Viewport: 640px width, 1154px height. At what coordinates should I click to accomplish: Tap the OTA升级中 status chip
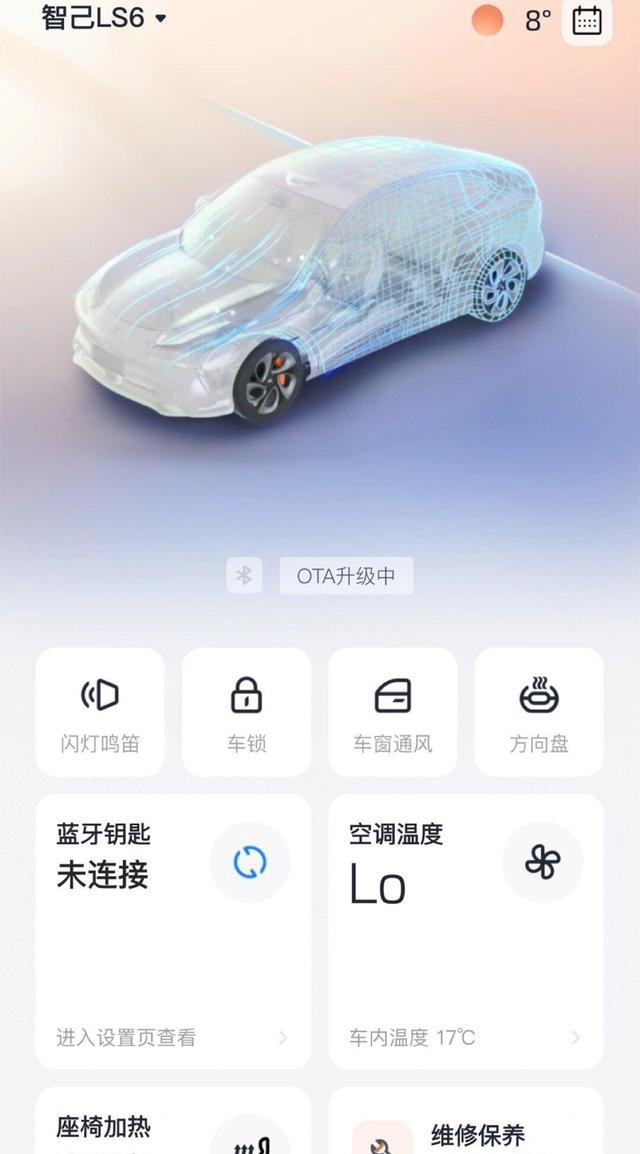tap(346, 576)
